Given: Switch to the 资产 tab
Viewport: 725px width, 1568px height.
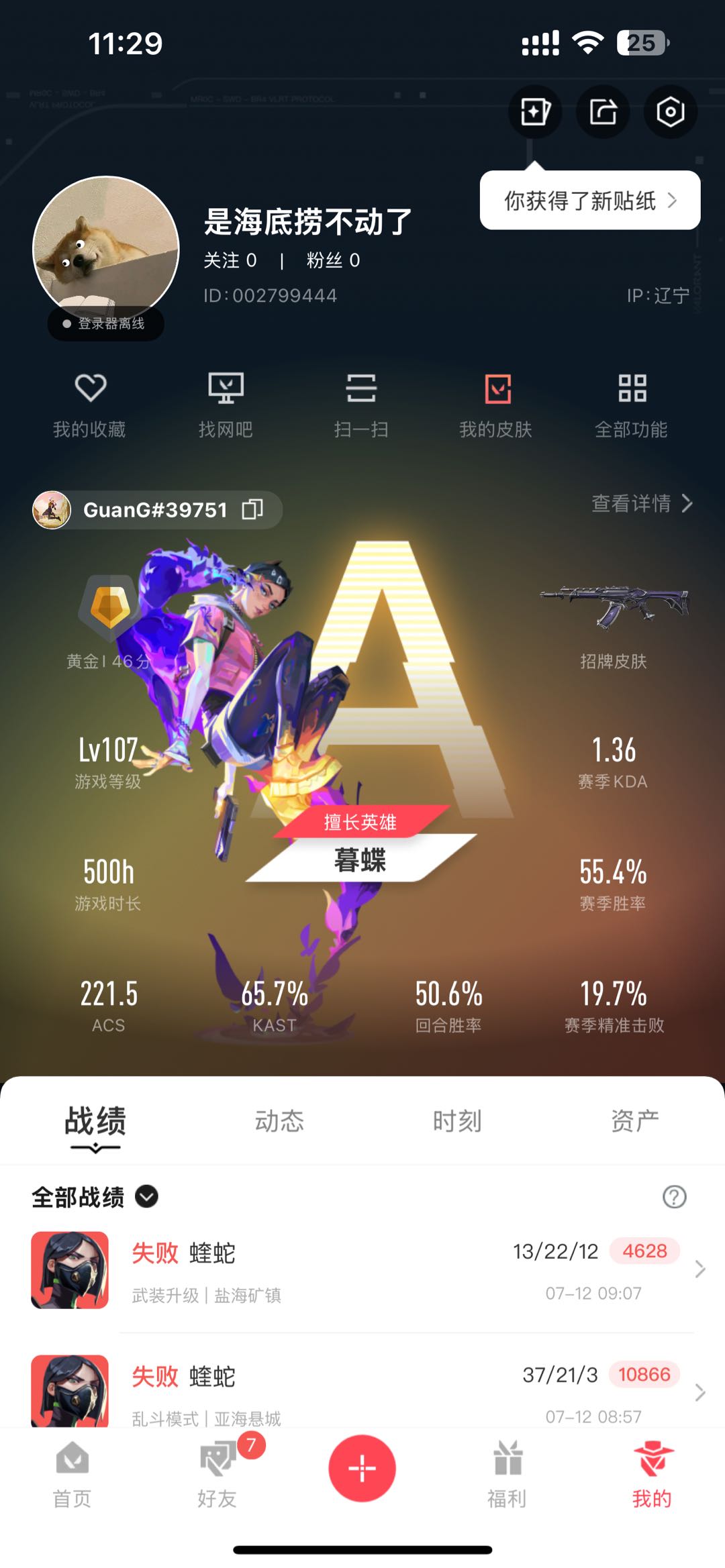Looking at the screenshot, I should tap(634, 1121).
